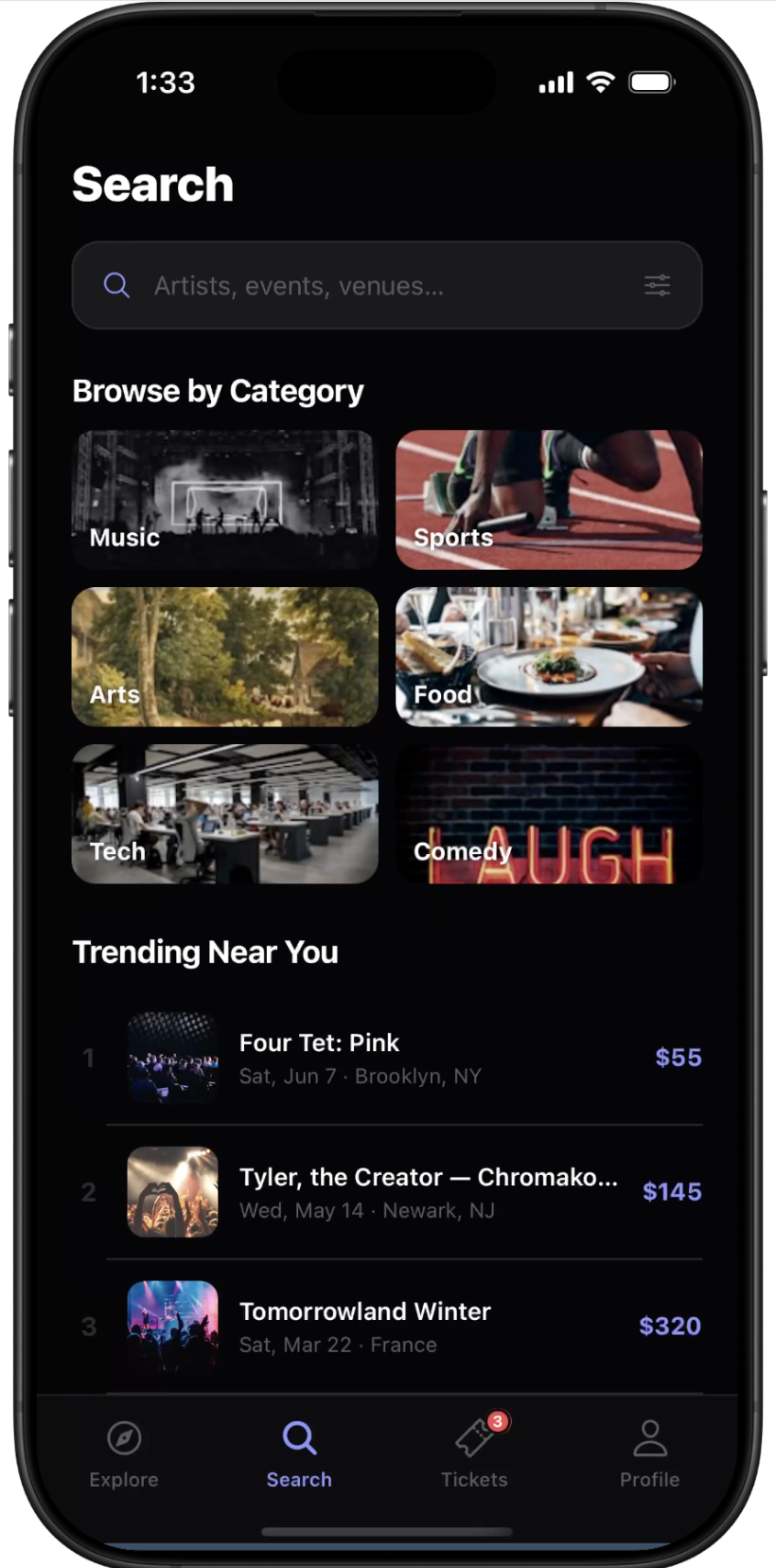Open the Tech category

coord(225,814)
